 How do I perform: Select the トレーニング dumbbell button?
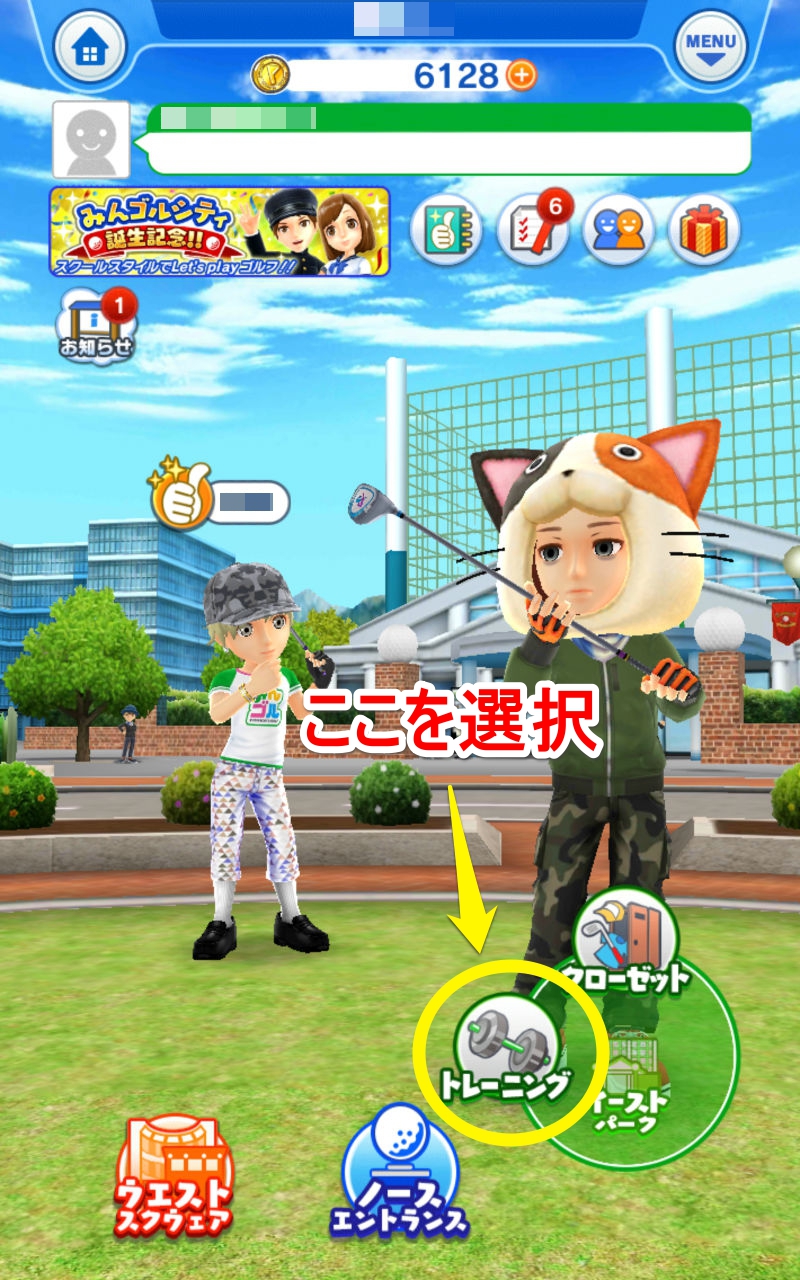(507, 1051)
